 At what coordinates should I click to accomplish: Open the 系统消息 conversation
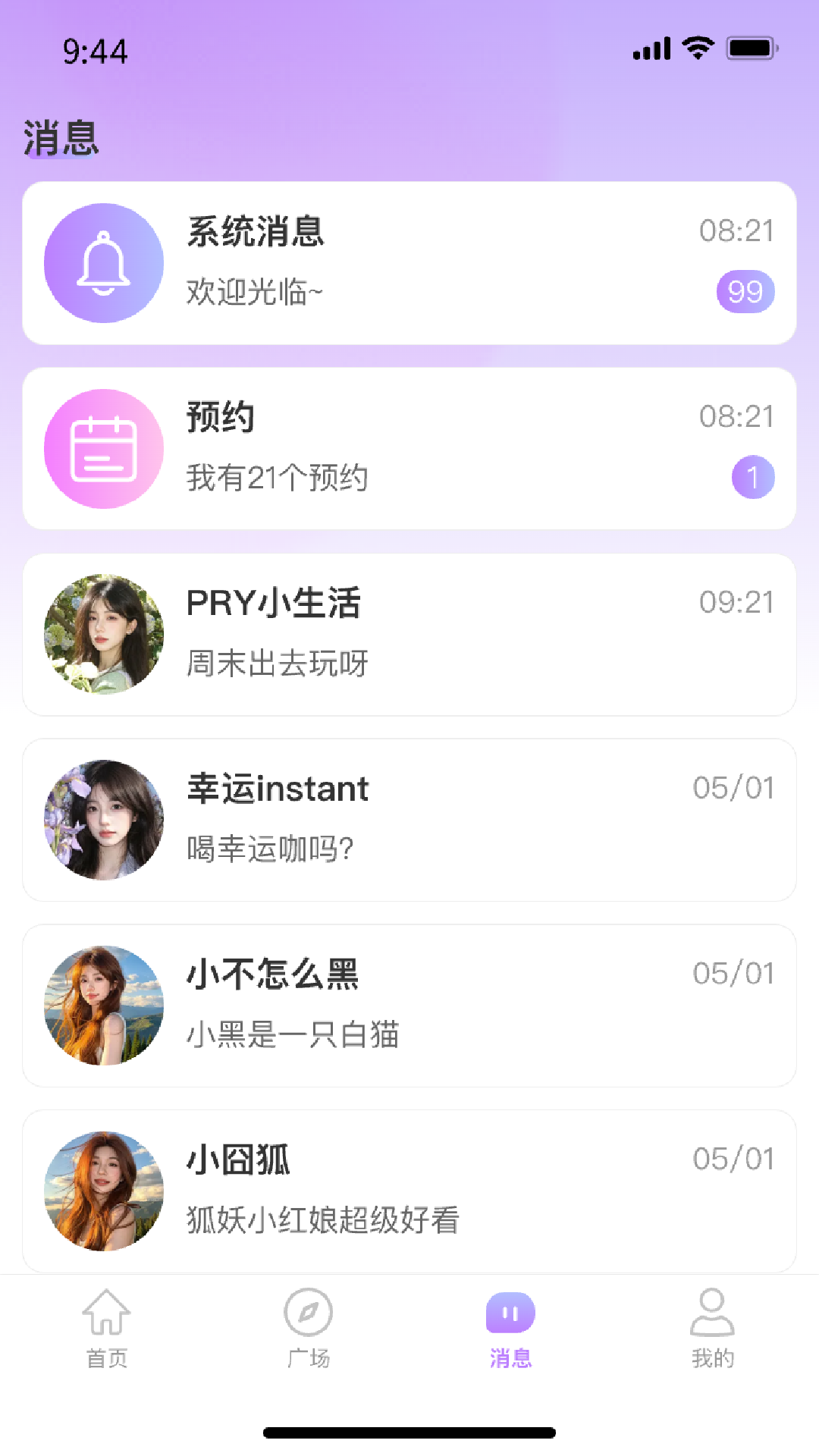pos(409,262)
